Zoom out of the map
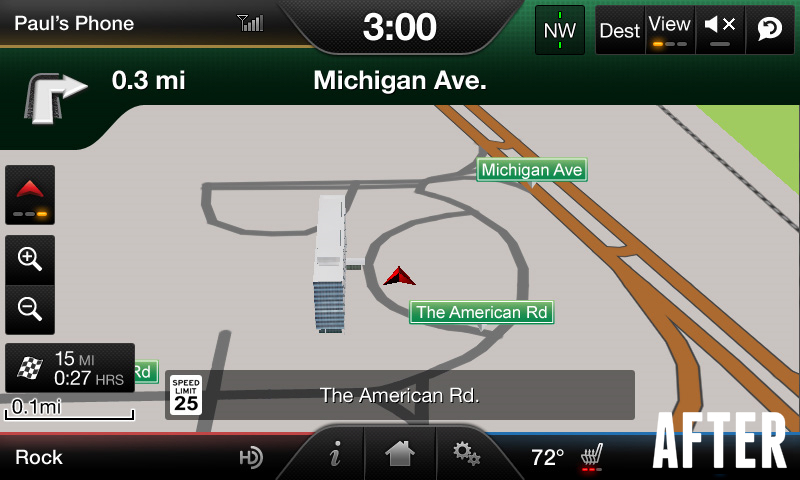Image resolution: width=800 pixels, height=480 pixels. pyautogui.click(x=30, y=309)
